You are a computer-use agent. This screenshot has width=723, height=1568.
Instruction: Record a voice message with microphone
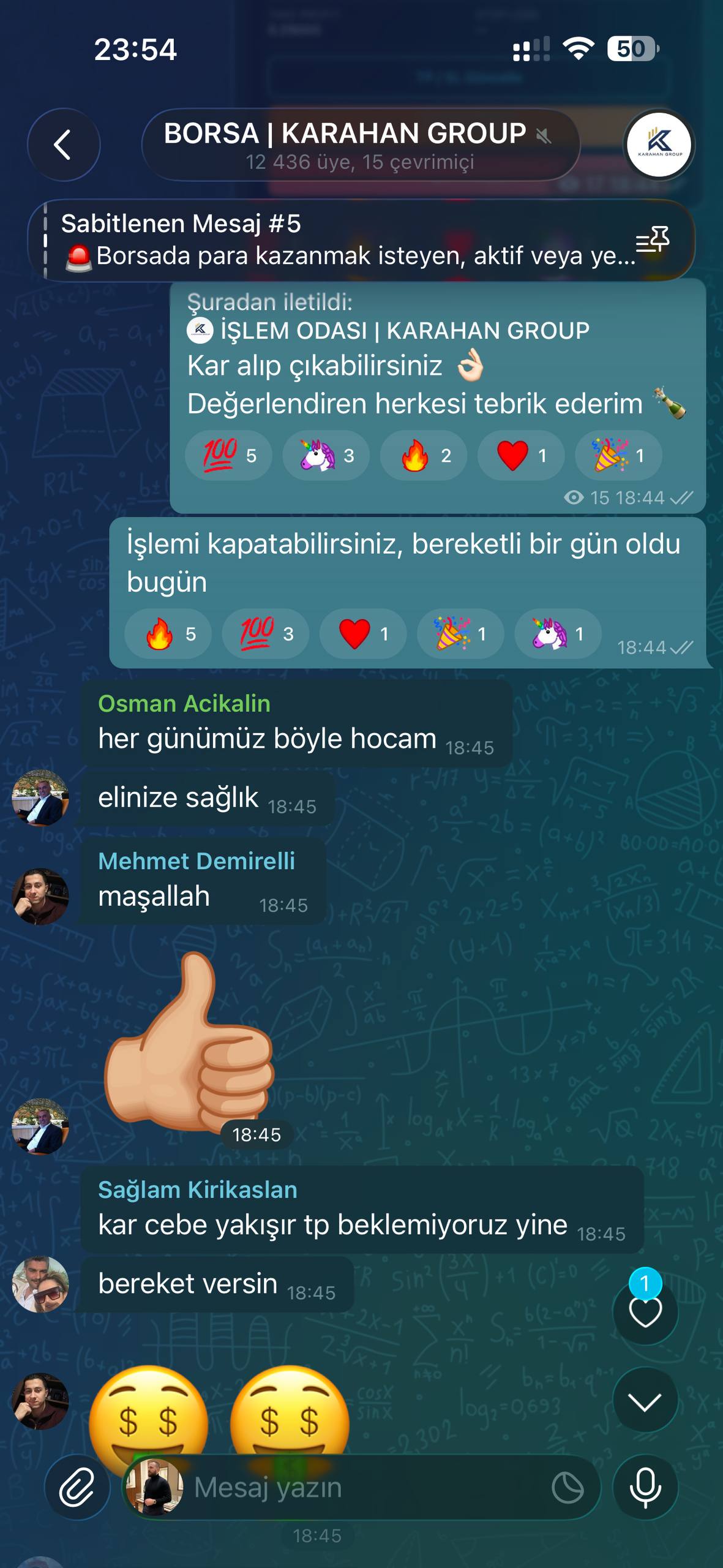click(645, 1487)
